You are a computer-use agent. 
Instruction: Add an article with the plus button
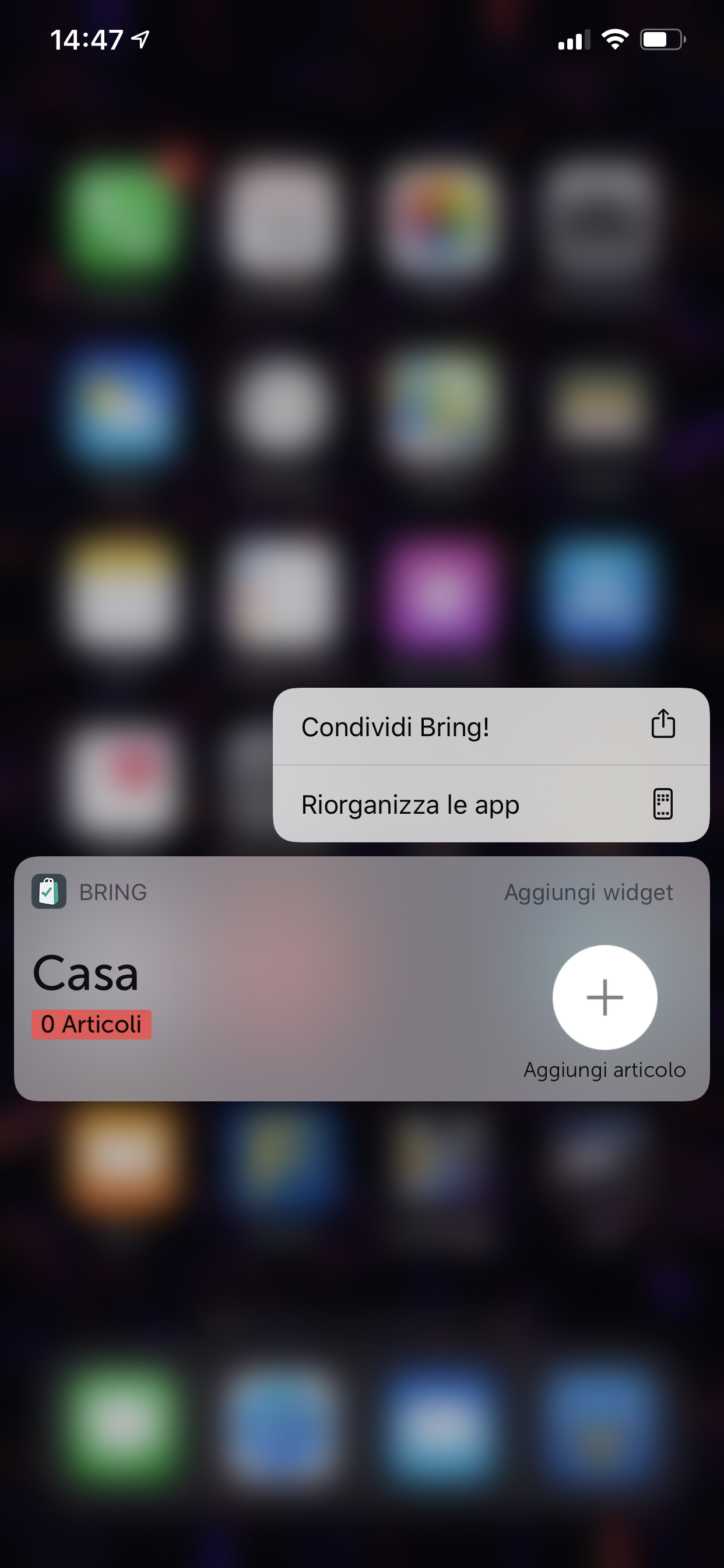(x=604, y=997)
